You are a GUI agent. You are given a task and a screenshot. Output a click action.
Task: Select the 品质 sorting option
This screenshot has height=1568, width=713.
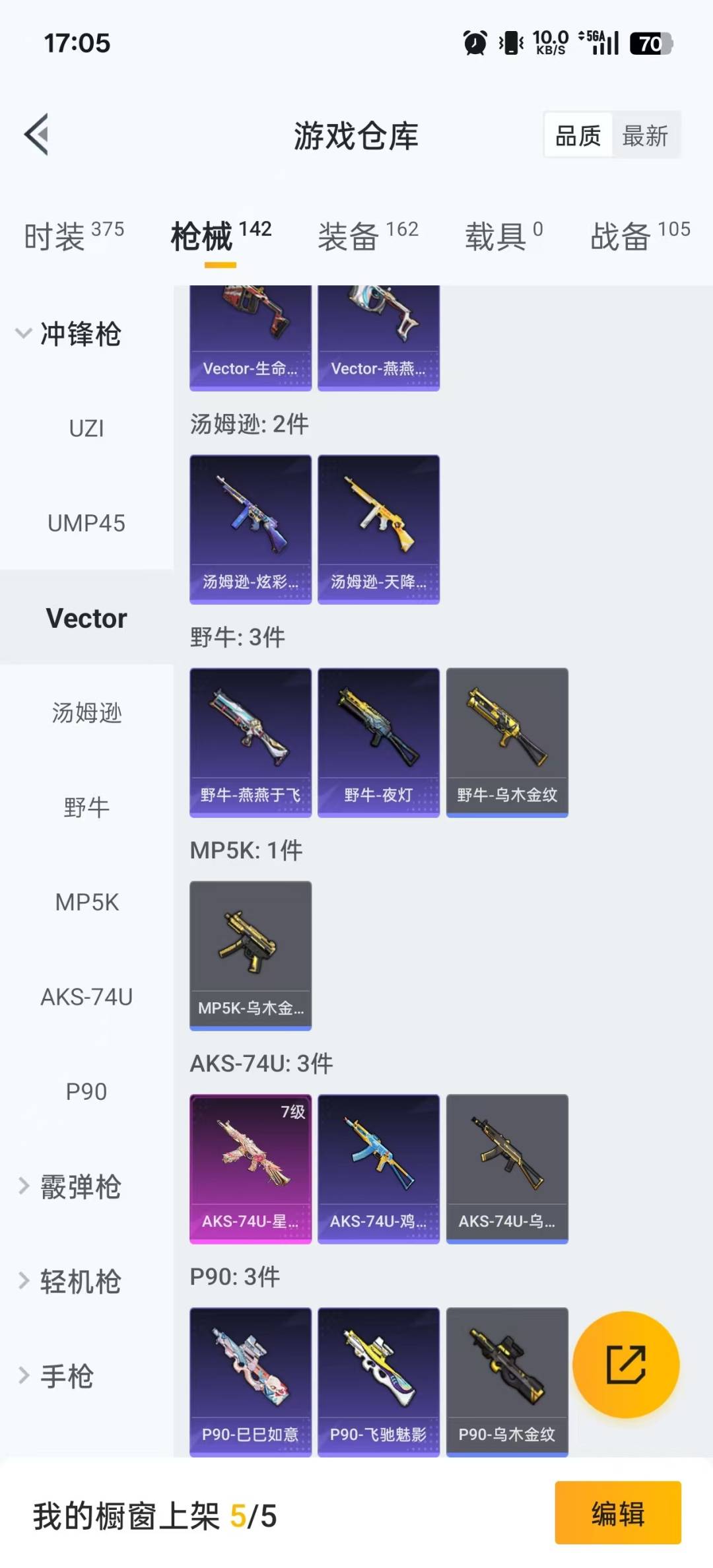tap(578, 136)
